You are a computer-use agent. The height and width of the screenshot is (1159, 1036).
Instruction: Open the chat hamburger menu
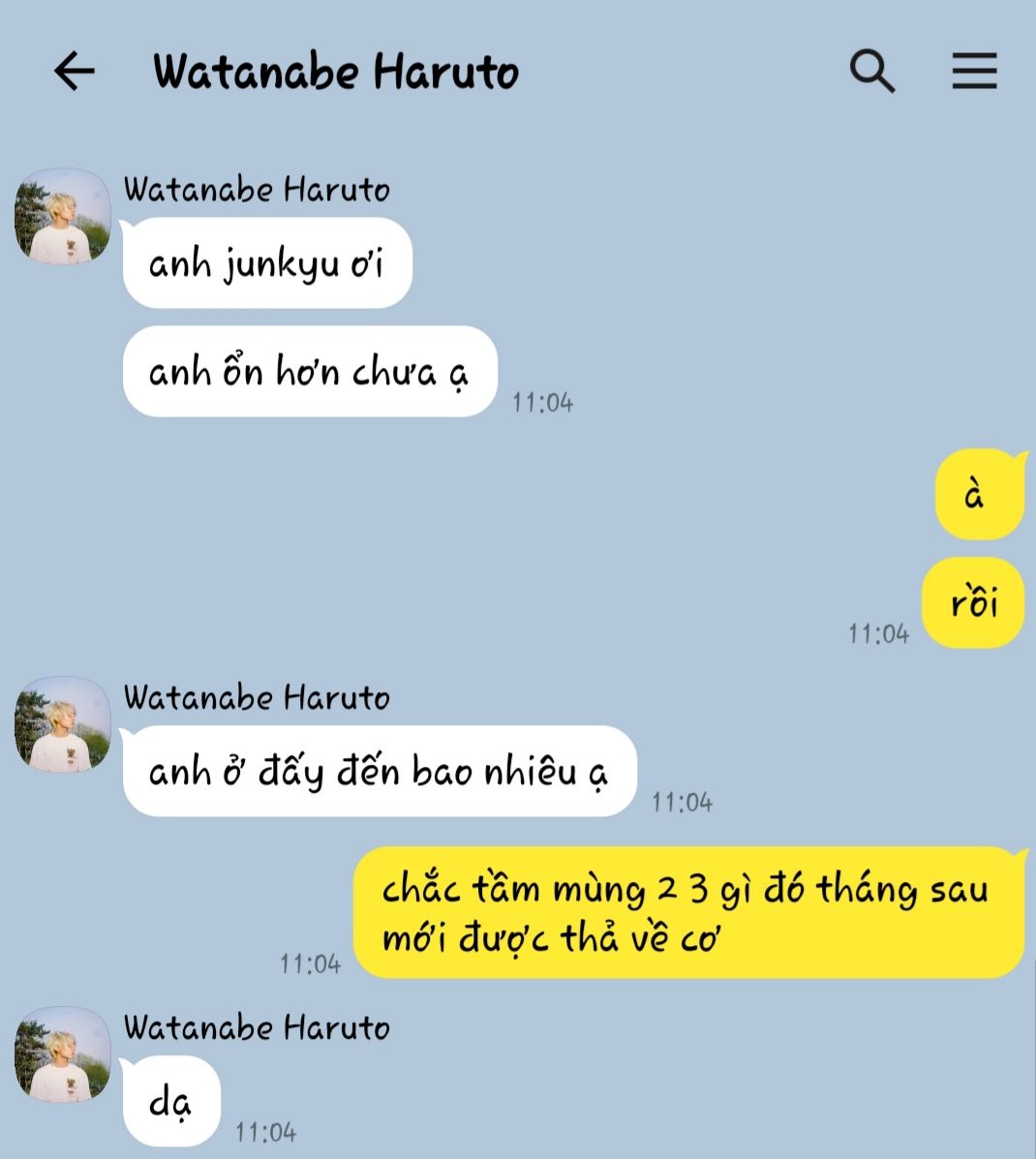[973, 71]
